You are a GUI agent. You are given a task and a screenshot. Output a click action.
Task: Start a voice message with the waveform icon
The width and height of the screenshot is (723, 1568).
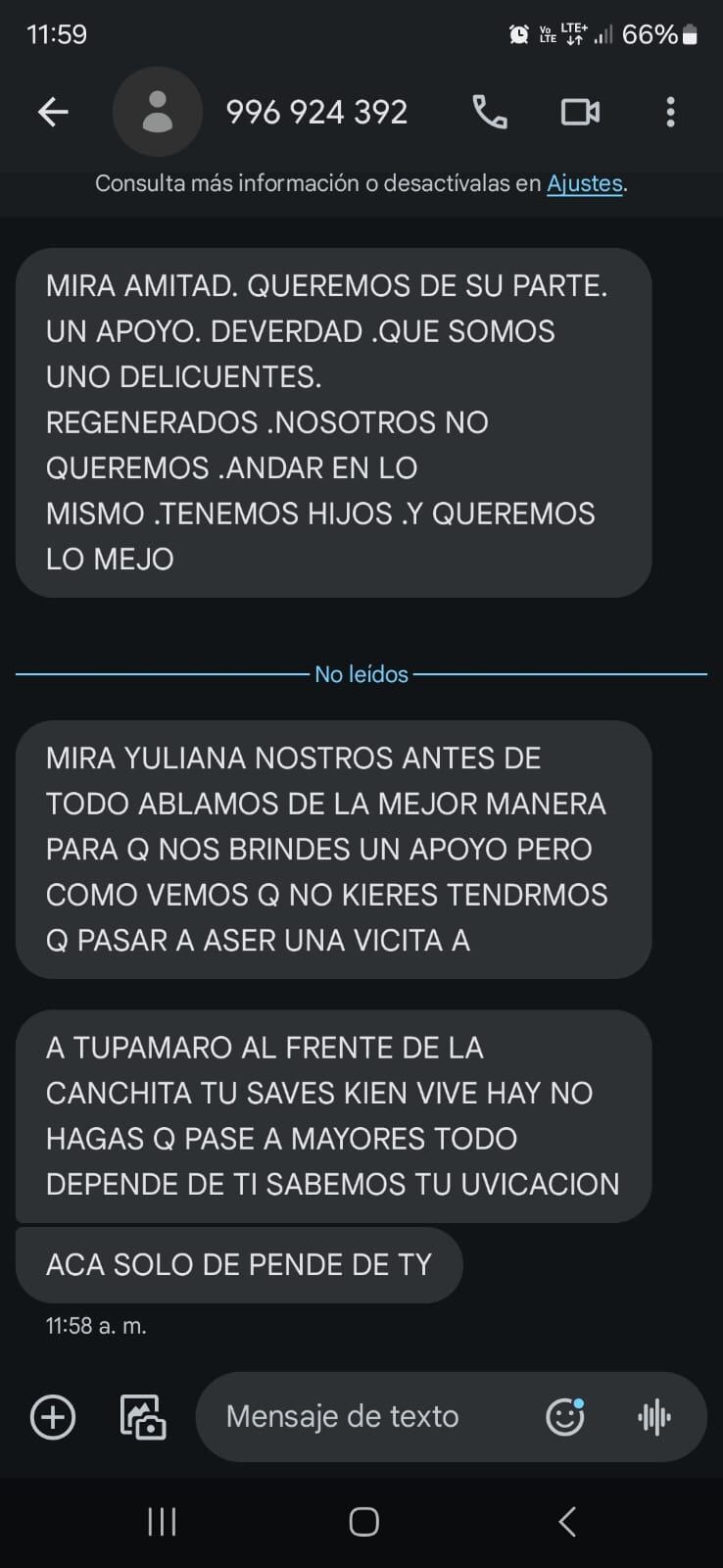click(x=652, y=1416)
